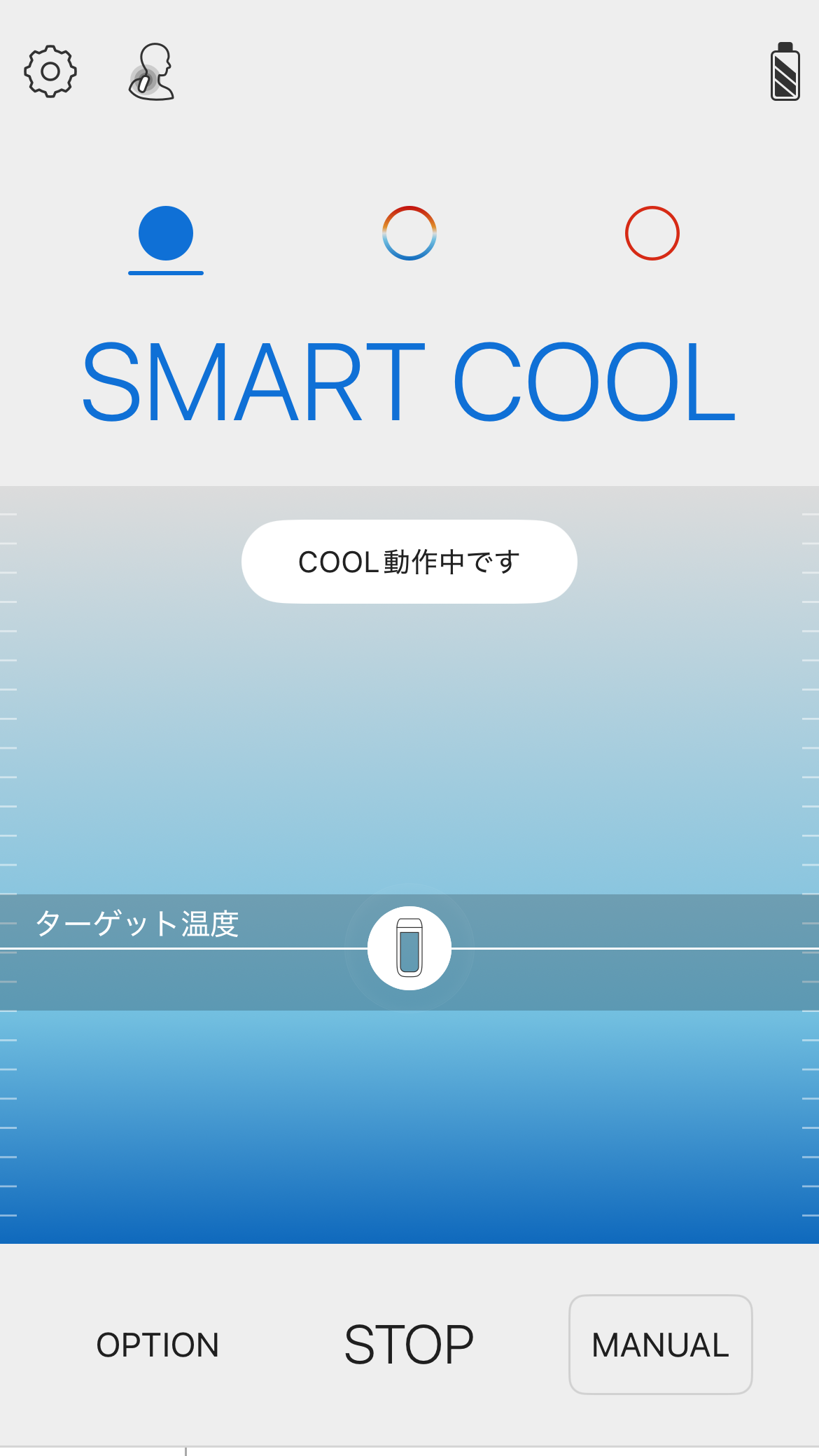Switch to the red warm mode tab
819x1456 pixels.
click(x=652, y=233)
